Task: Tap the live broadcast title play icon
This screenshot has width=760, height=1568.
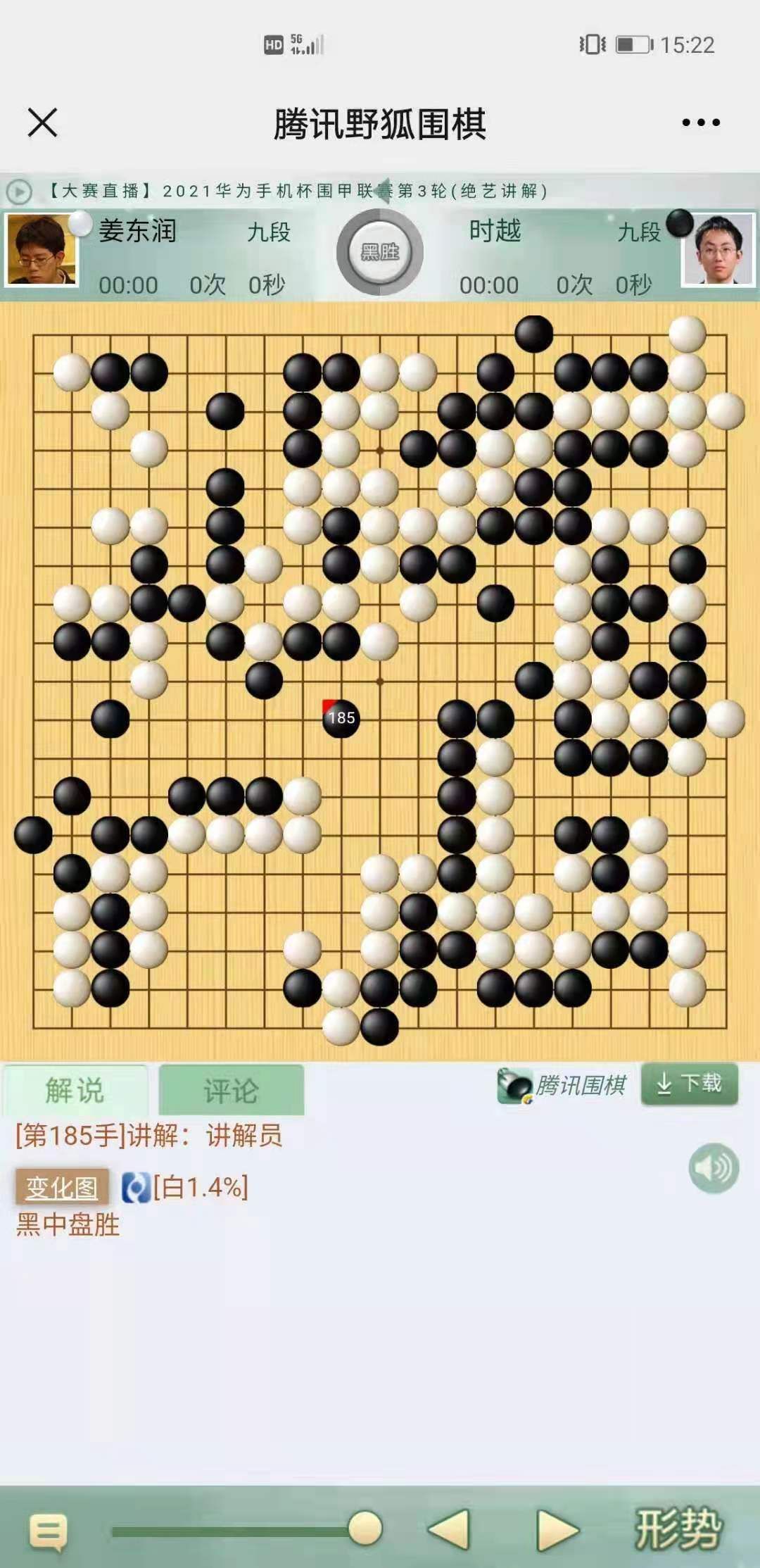Action: 19,191
